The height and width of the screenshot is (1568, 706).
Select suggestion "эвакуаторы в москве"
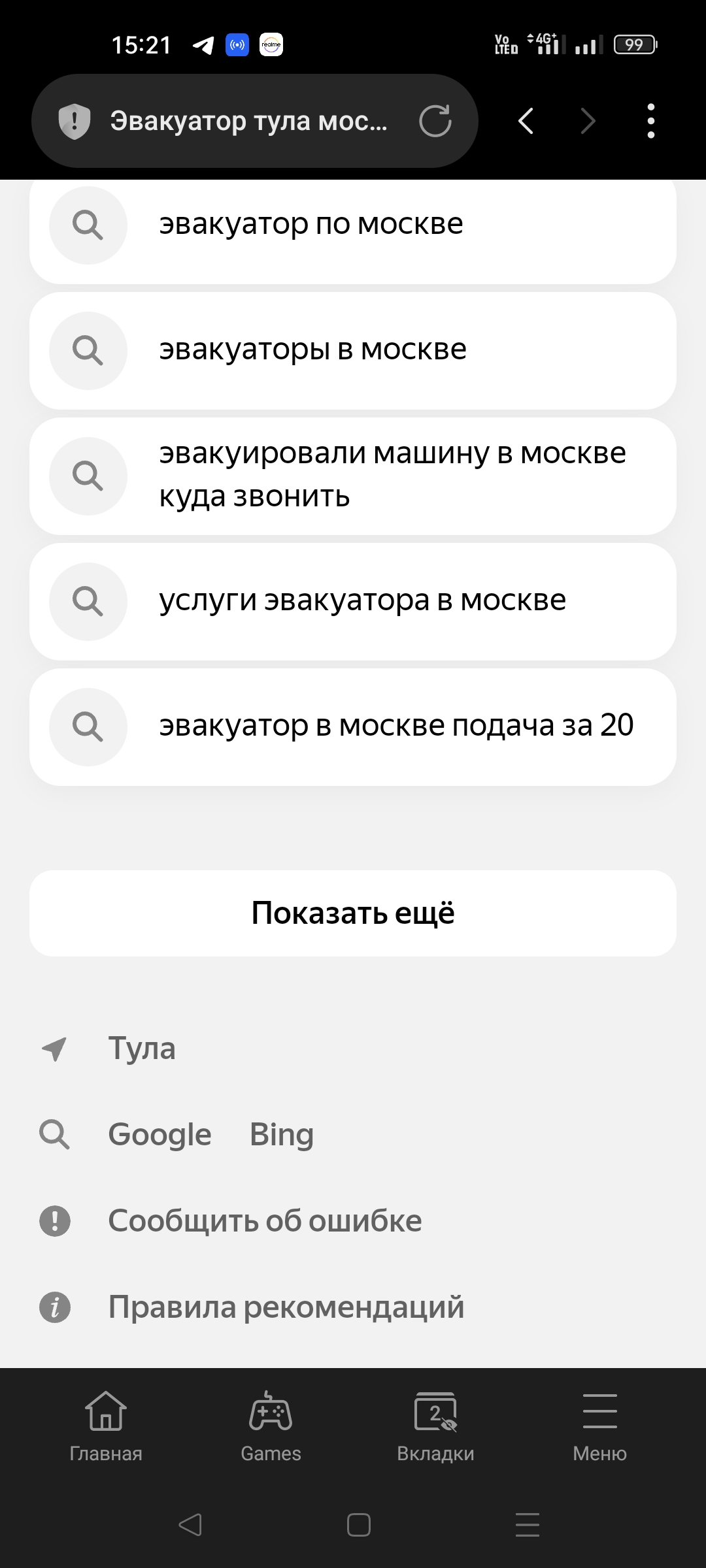tap(353, 351)
